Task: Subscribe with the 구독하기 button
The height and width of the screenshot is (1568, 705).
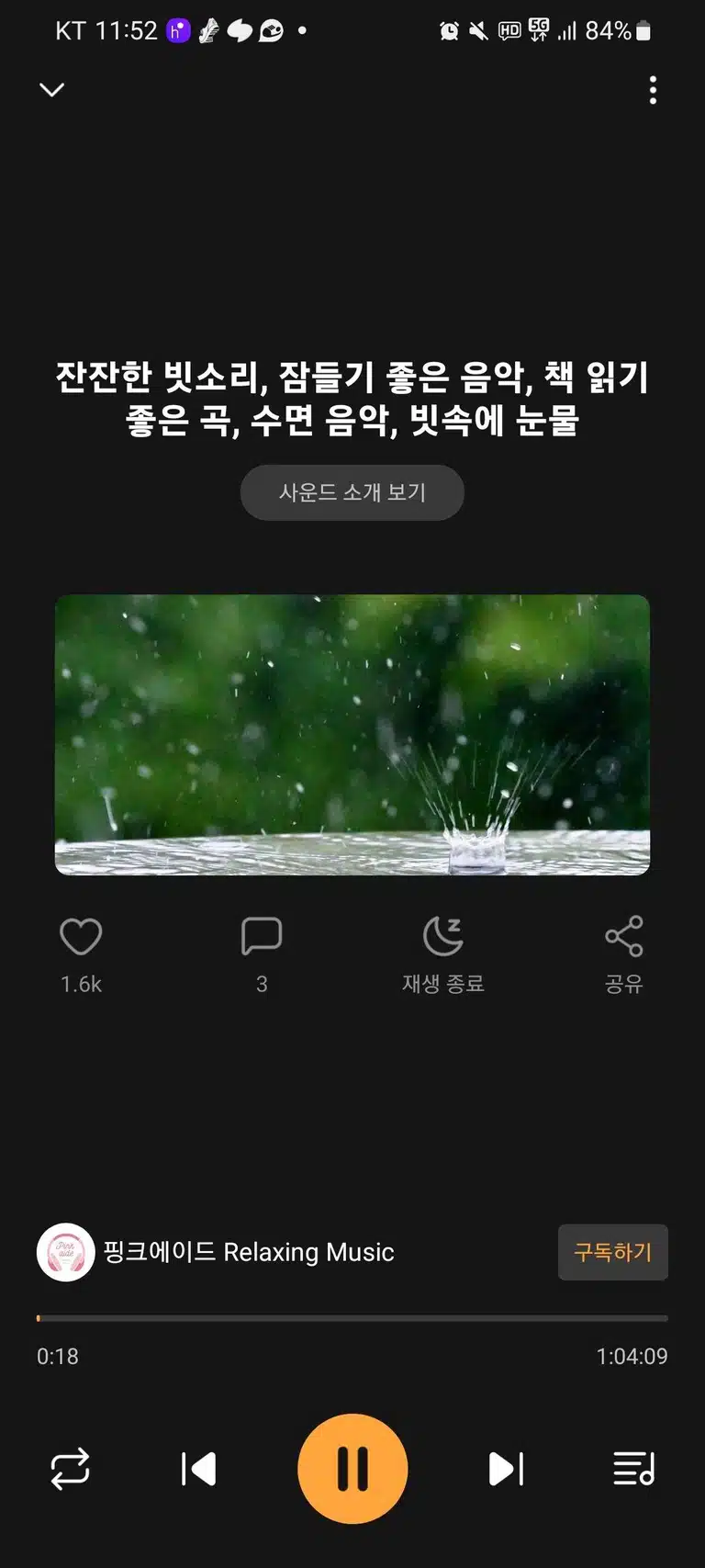Action: tap(612, 1252)
